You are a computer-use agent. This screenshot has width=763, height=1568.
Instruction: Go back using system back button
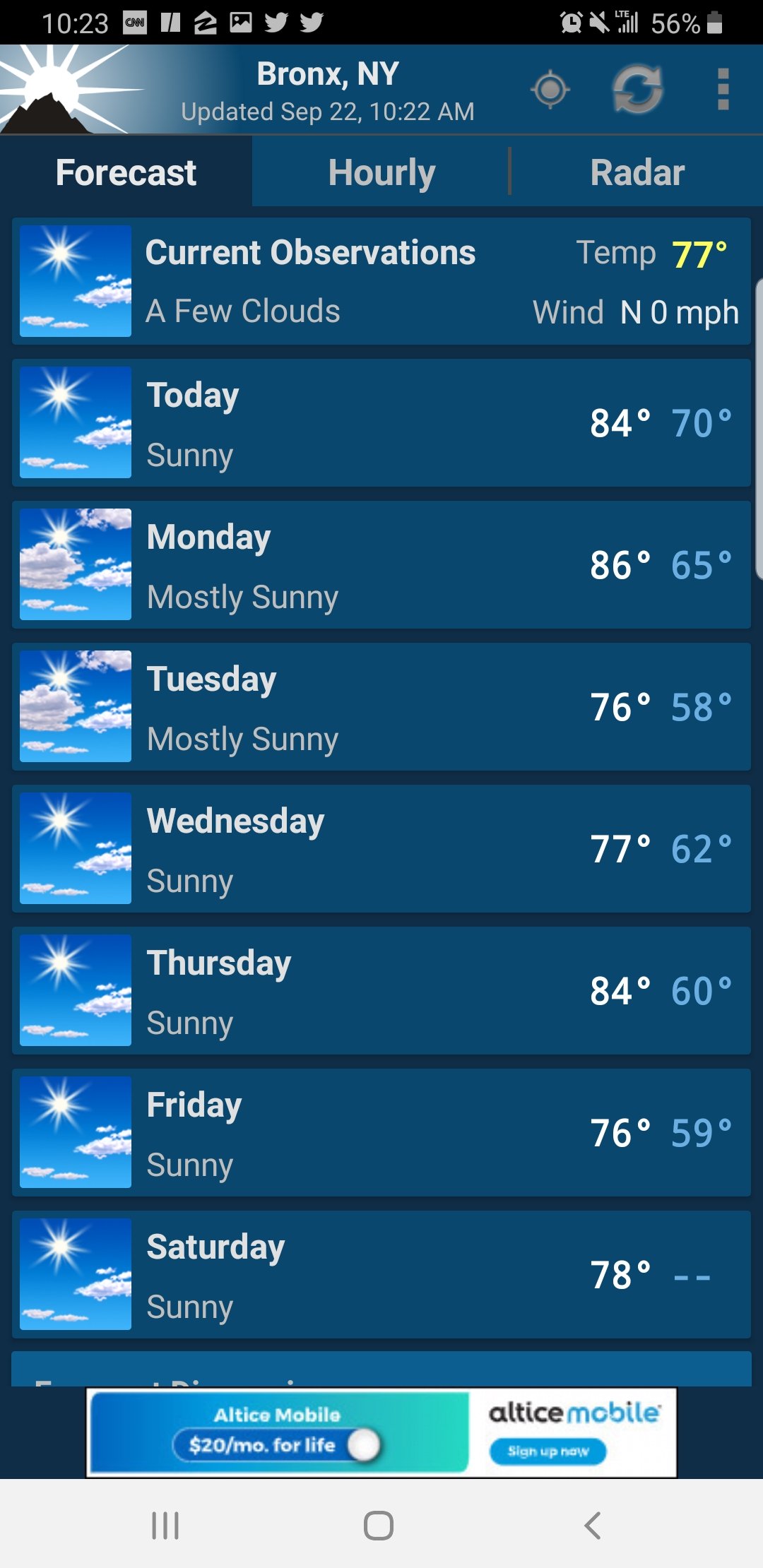pos(593,1526)
